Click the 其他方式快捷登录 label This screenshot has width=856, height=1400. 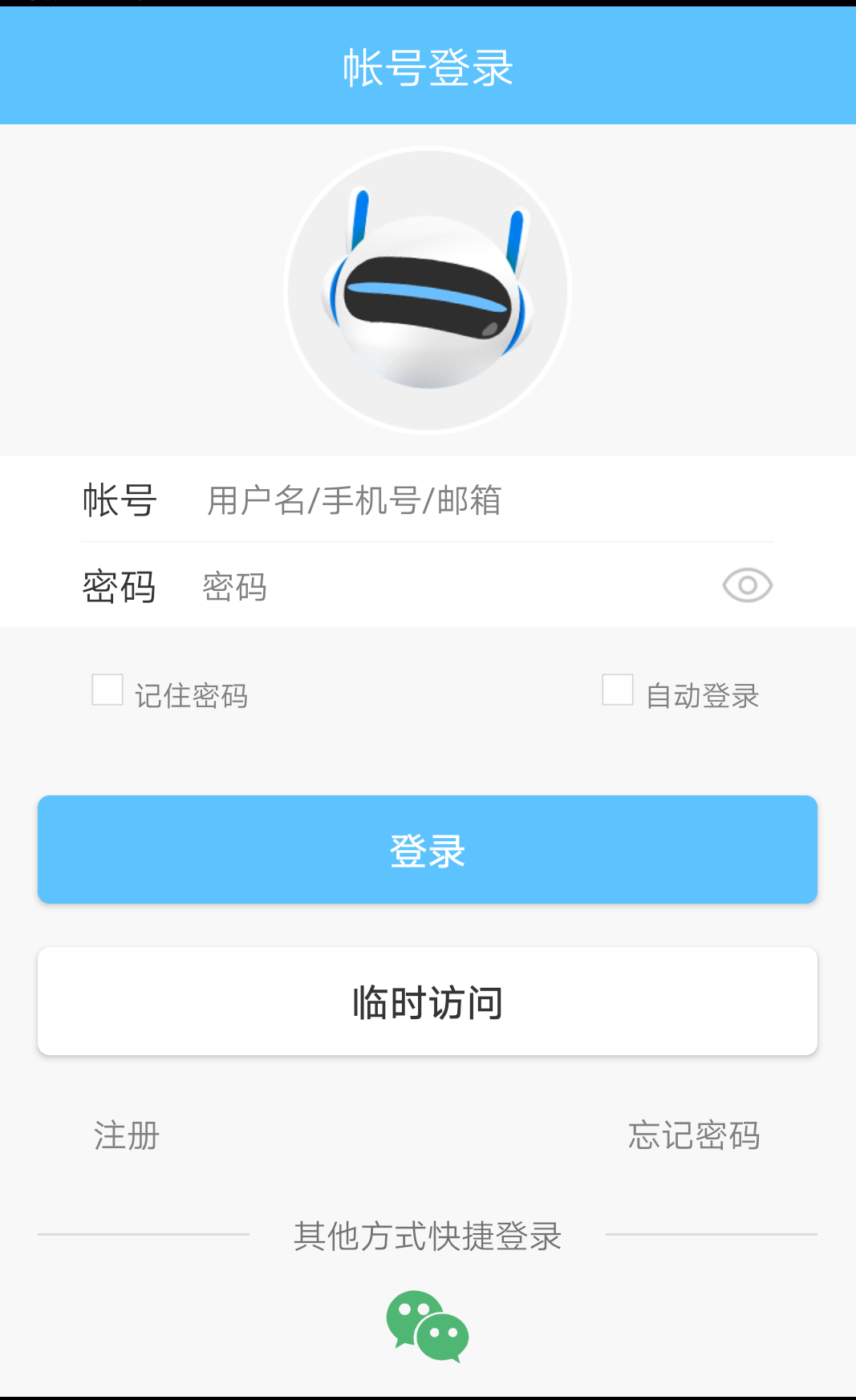(428, 1236)
